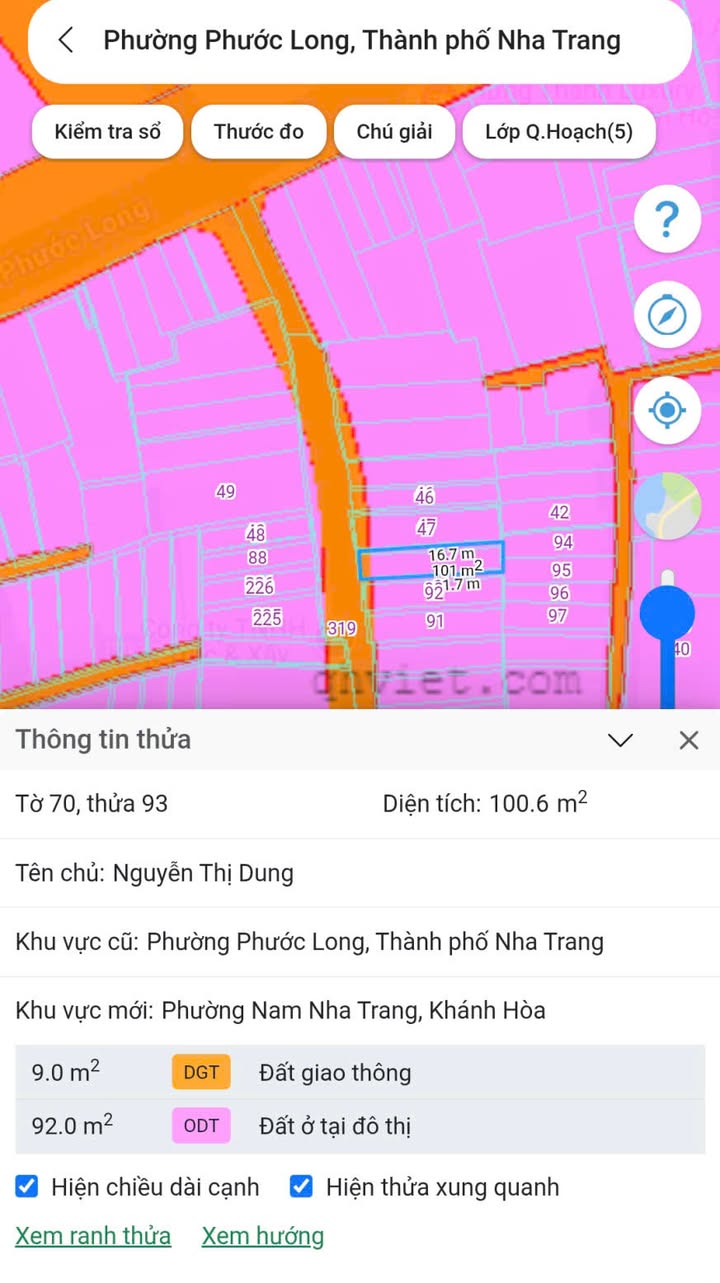Select the Thước đo measuring tool
The image size is (720, 1283).
coord(259,132)
